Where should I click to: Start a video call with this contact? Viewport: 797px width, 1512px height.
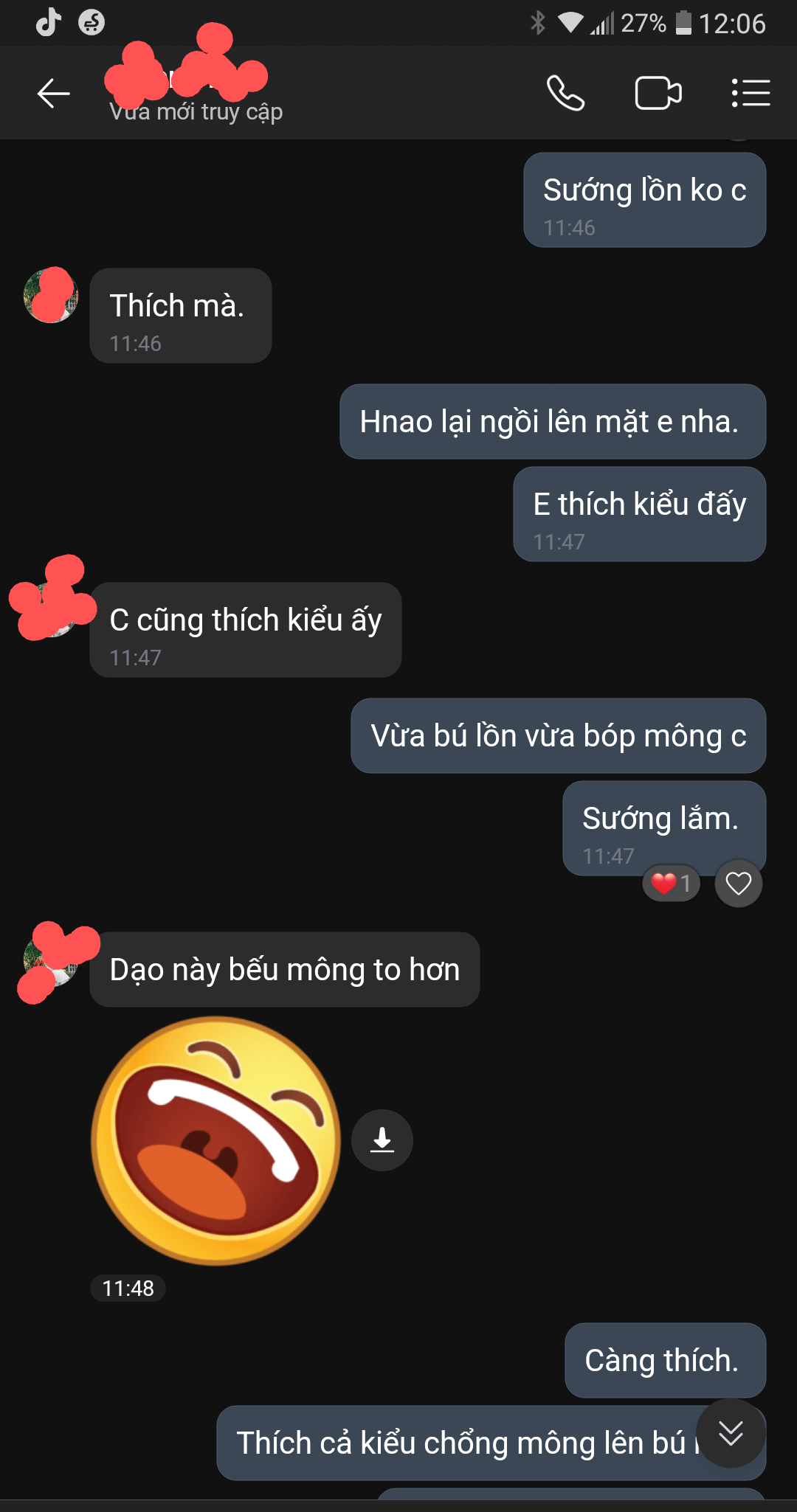pyautogui.click(x=658, y=94)
